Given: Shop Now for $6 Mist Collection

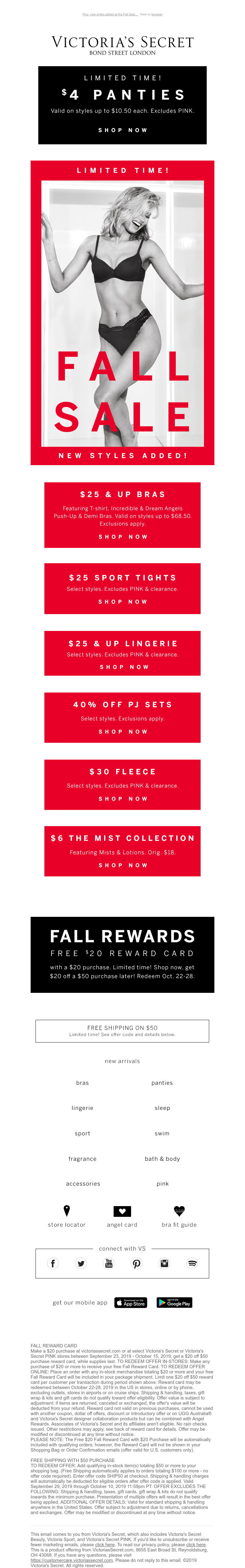Looking at the screenshot, I should [x=122, y=865].
